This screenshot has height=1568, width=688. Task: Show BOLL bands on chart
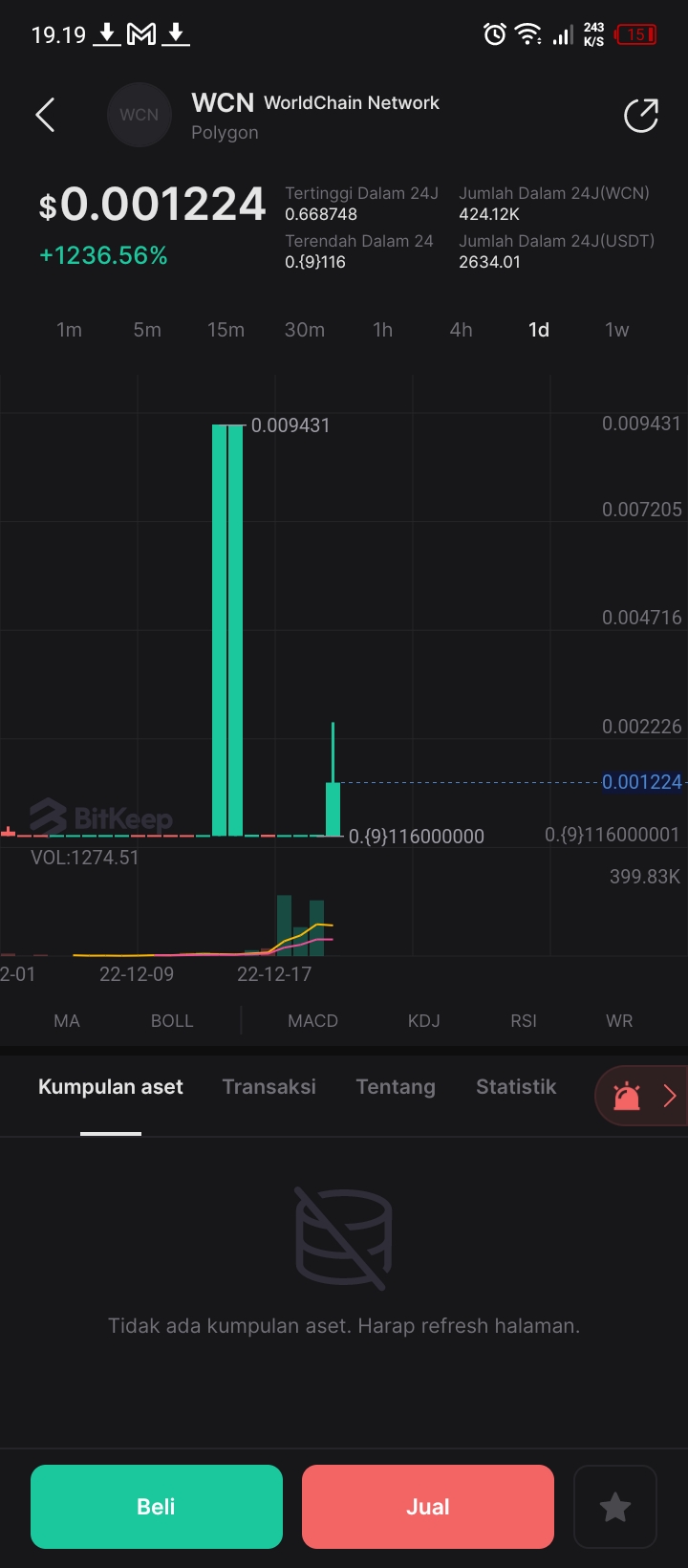coord(172,1021)
